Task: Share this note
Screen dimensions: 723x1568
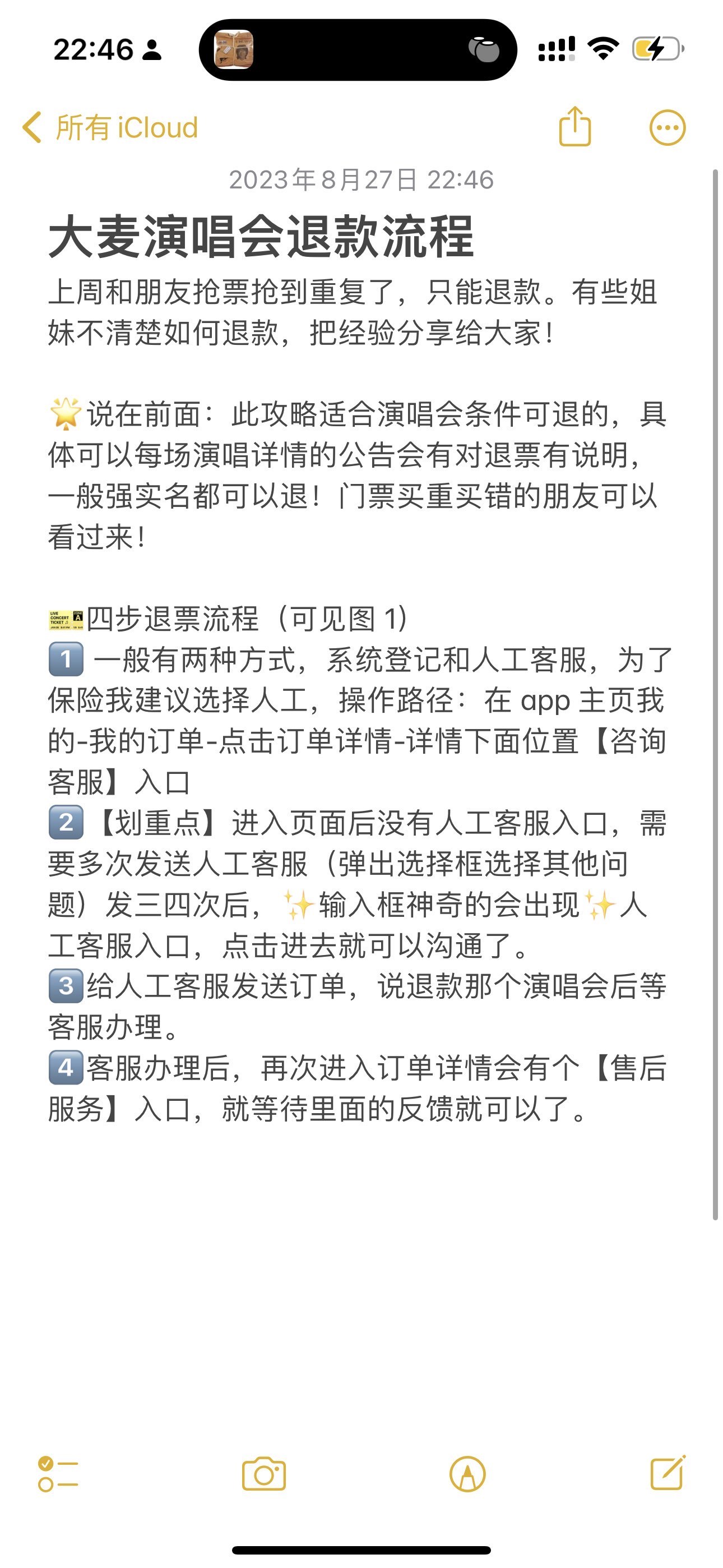Action: [x=574, y=127]
